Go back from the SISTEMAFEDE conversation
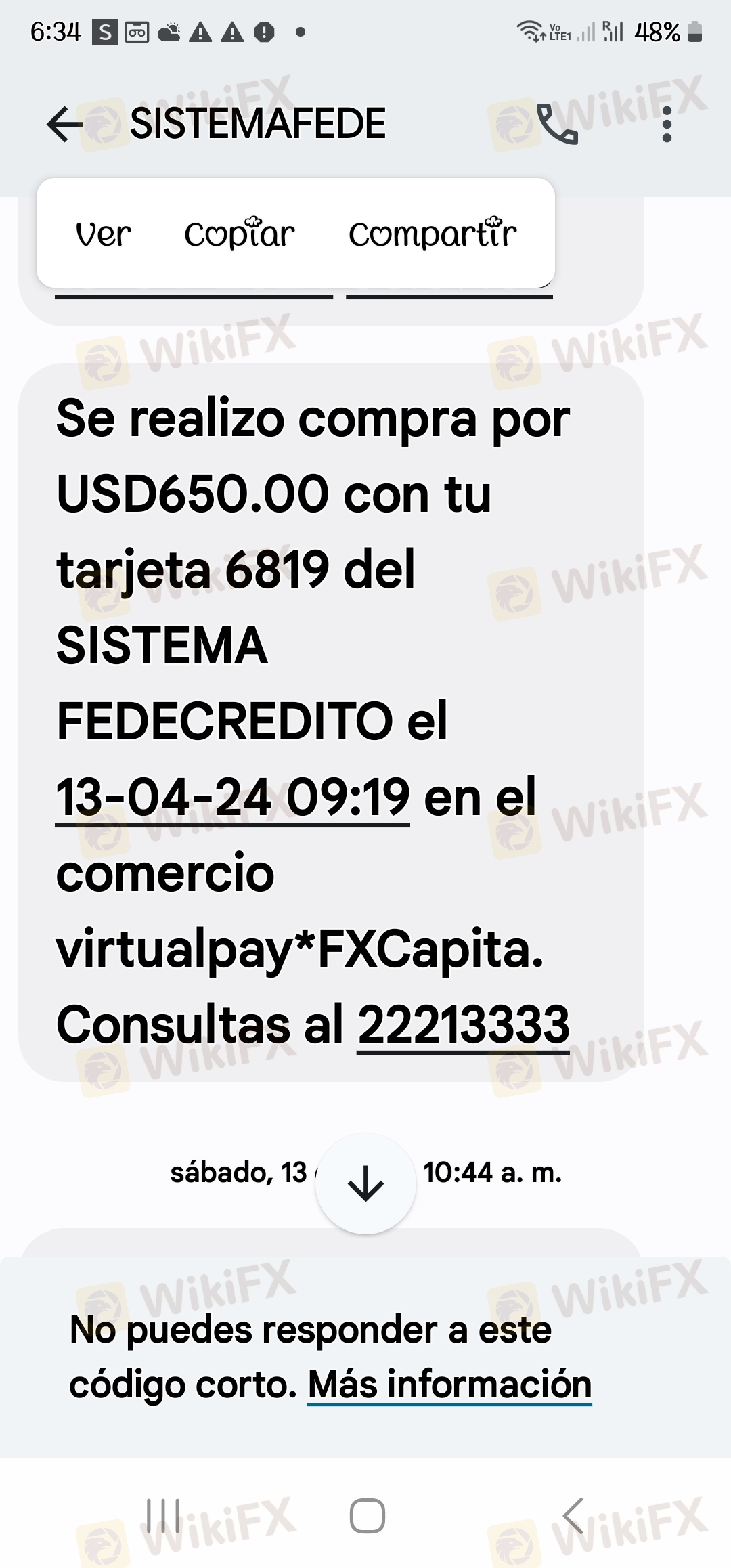Screen dimensions: 731x1568 point(65,125)
